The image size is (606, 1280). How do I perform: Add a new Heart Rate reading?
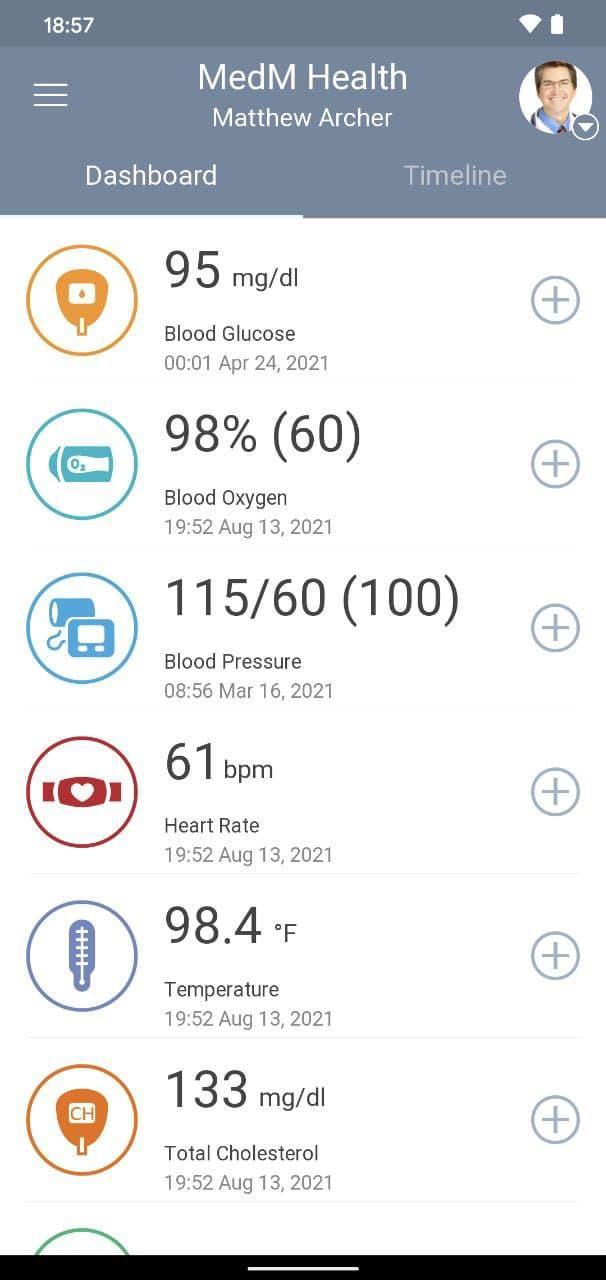pos(555,792)
